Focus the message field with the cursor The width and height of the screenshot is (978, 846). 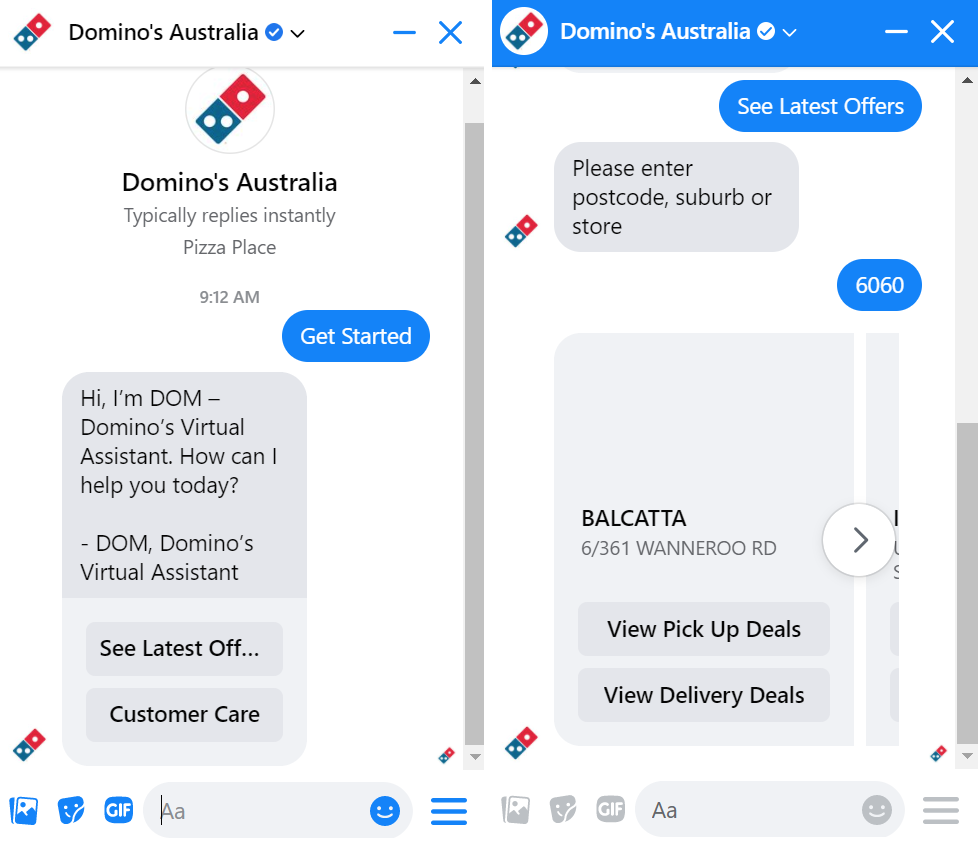pos(260,810)
